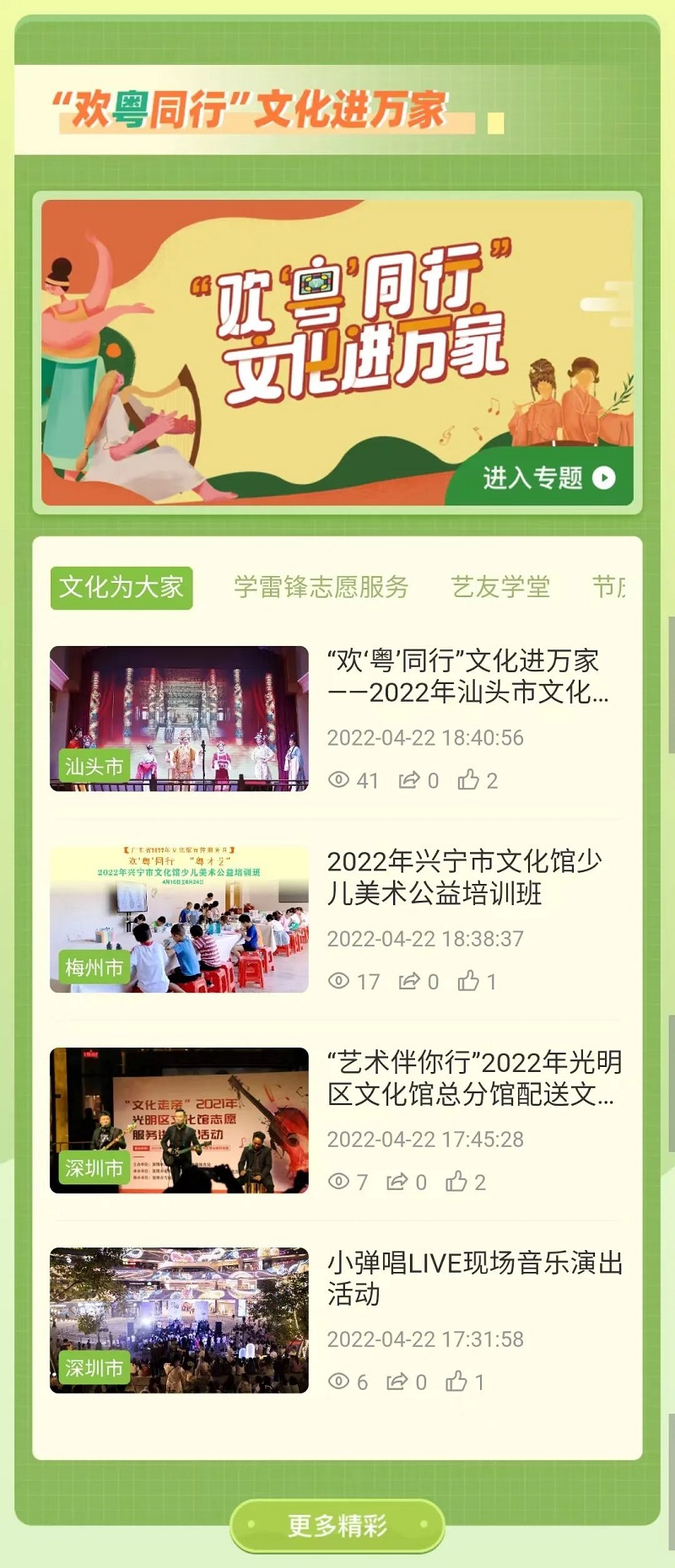Switch to the 学雷锋志愿服务 tab
Image resolution: width=675 pixels, height=1568 pixels.
[321, 587]
